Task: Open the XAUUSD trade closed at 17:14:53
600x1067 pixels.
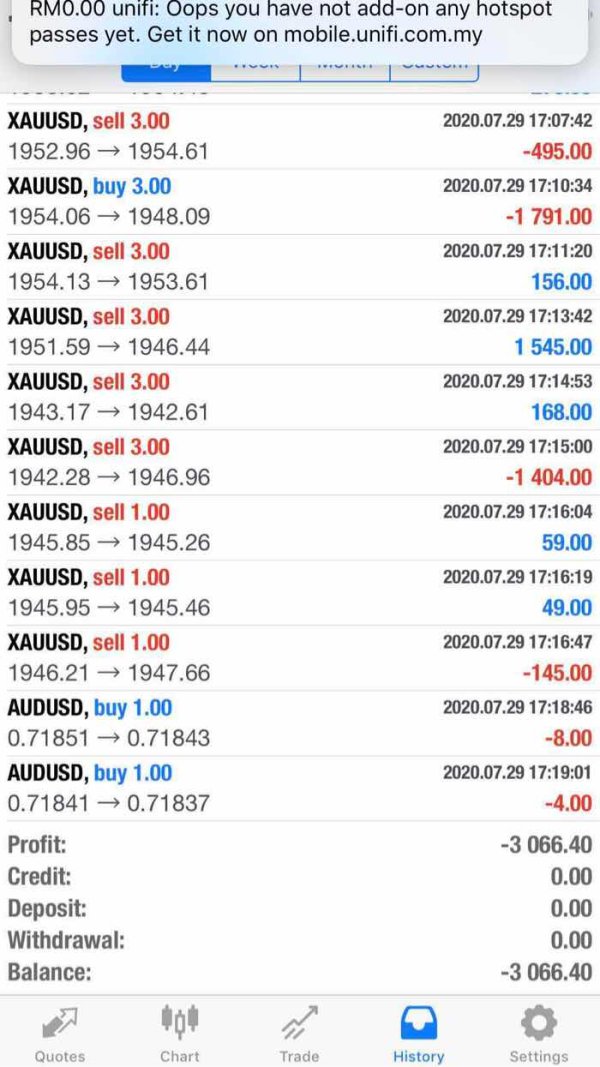Action: pyautogui.click(x=300, y=397)
